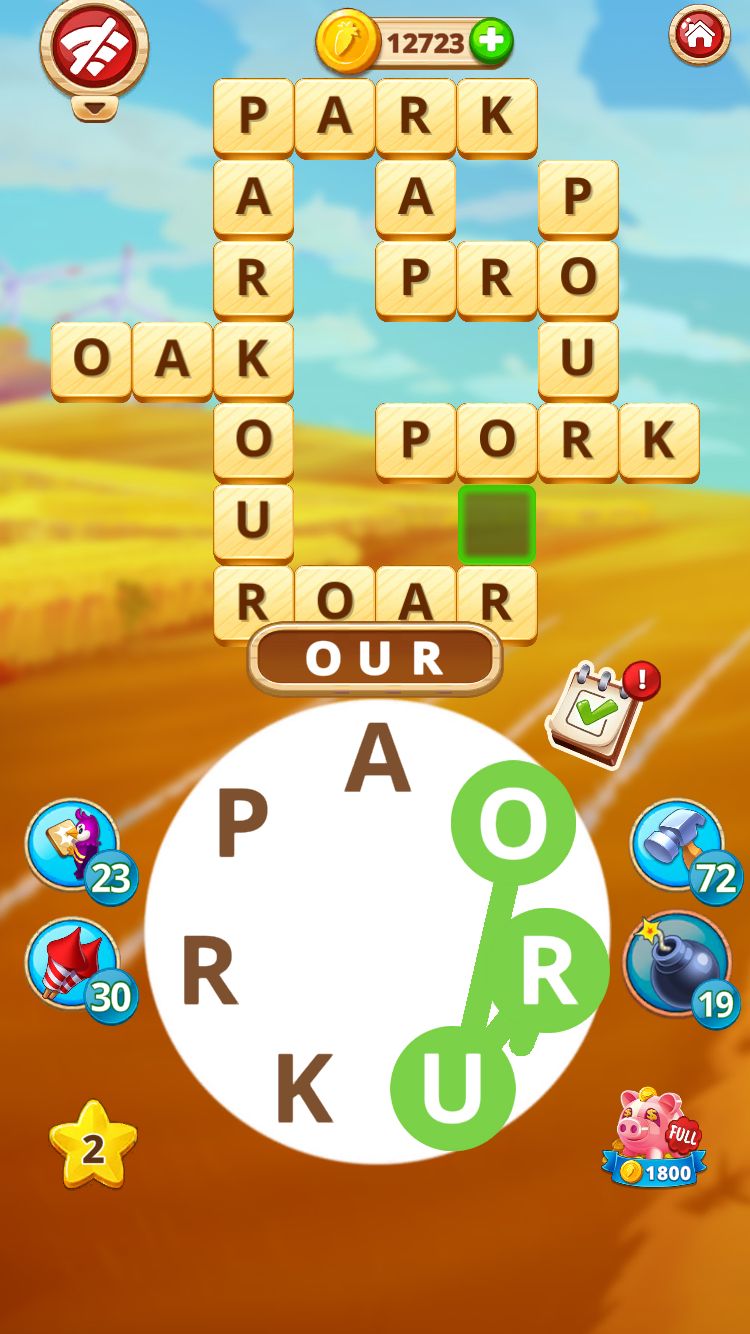Open the daily tasks calendar
The height and width of the screenshot is (1334, 750).
tap(594, 714)
